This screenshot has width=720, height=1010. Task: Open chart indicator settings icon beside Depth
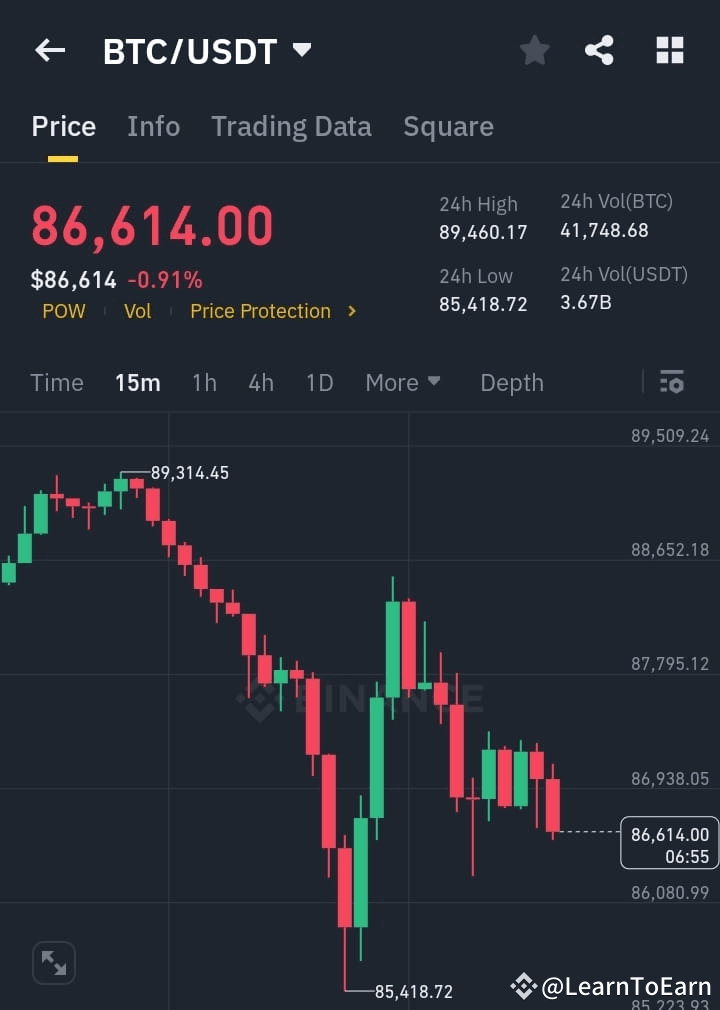click(671, 382)
